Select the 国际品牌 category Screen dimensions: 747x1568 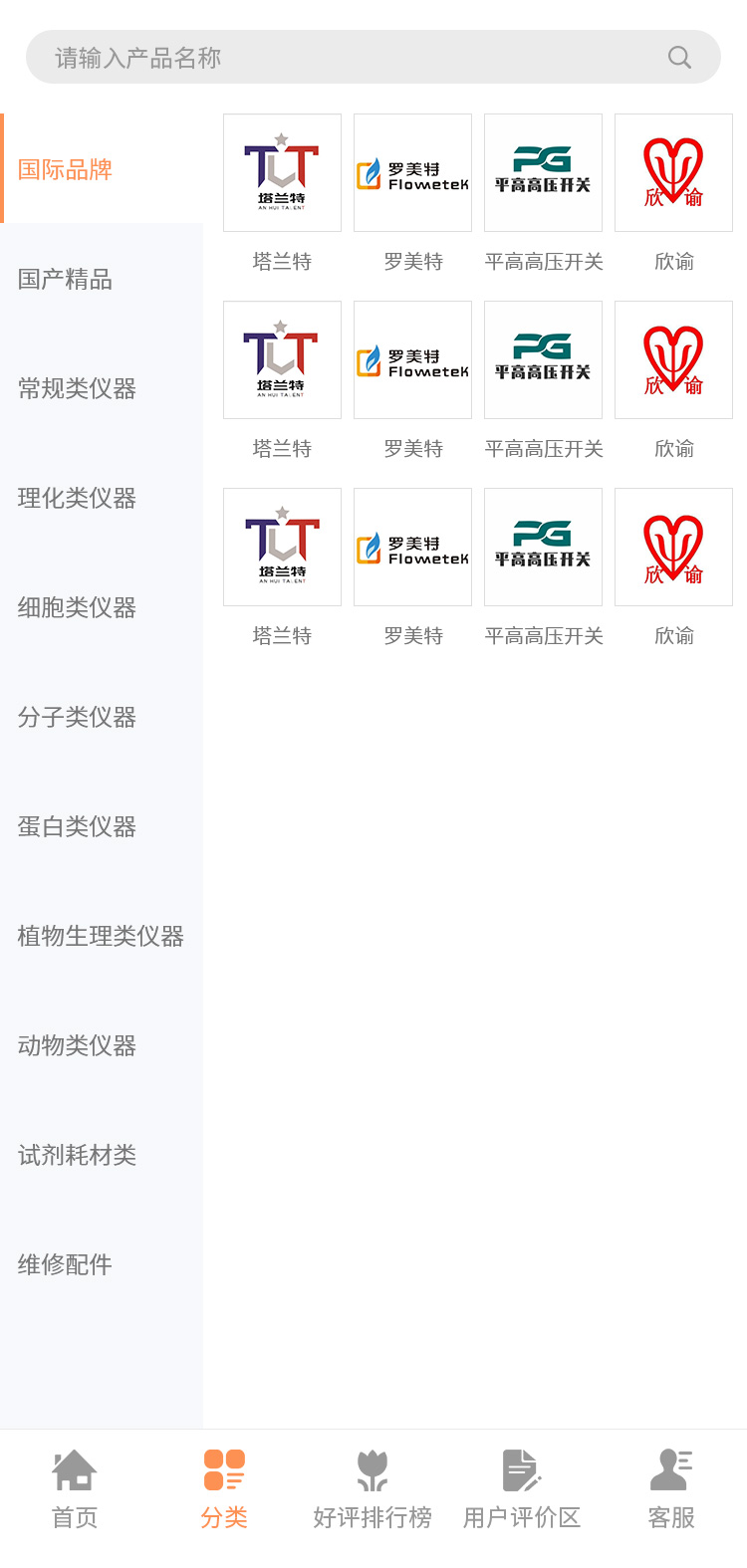pos(66,169)
